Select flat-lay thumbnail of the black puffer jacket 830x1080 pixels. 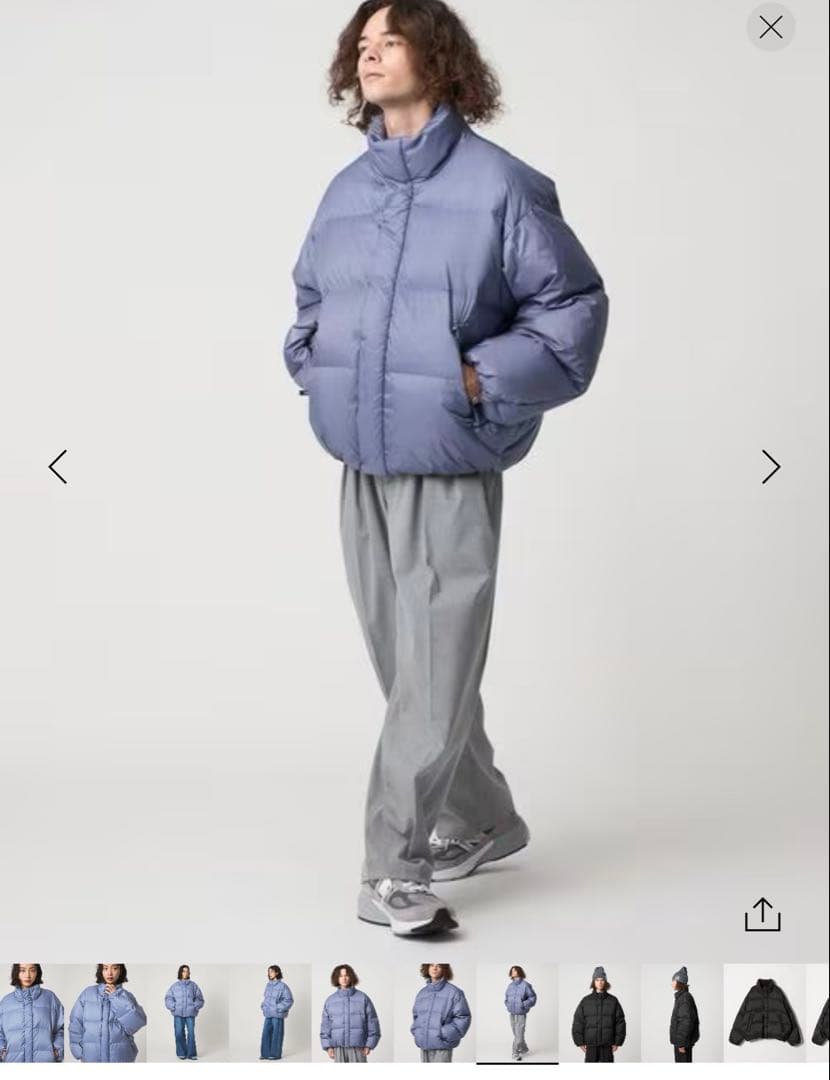(x=764, y=1012)
